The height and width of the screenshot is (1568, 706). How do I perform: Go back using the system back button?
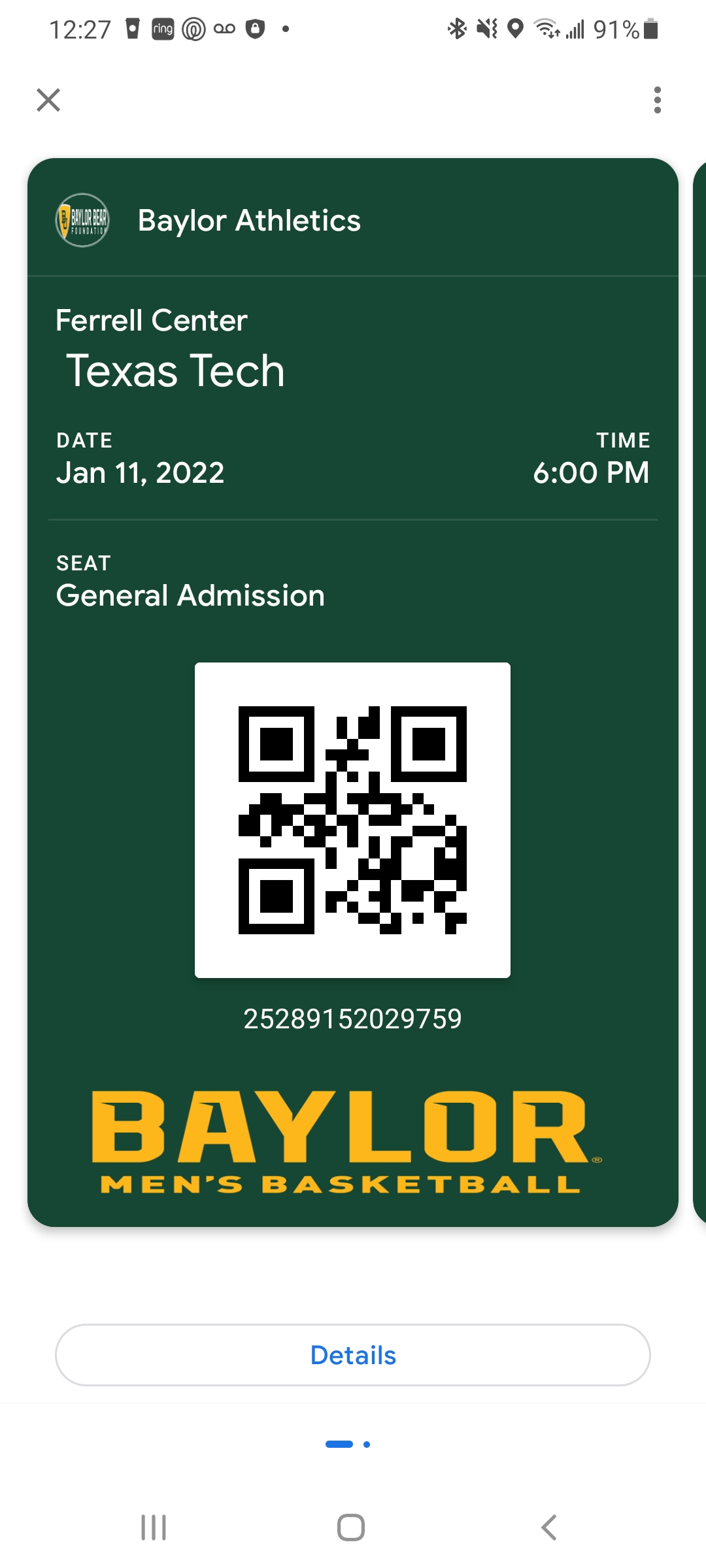point(549,1527)
